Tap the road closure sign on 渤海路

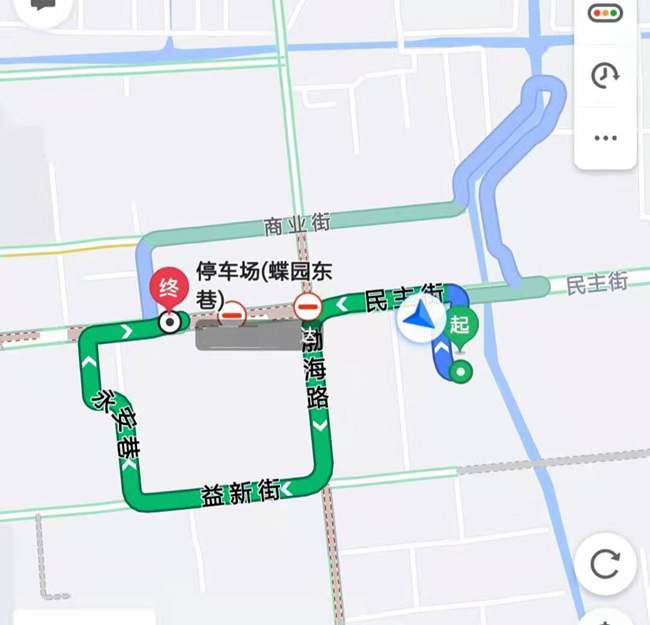(x=308, y=307)
